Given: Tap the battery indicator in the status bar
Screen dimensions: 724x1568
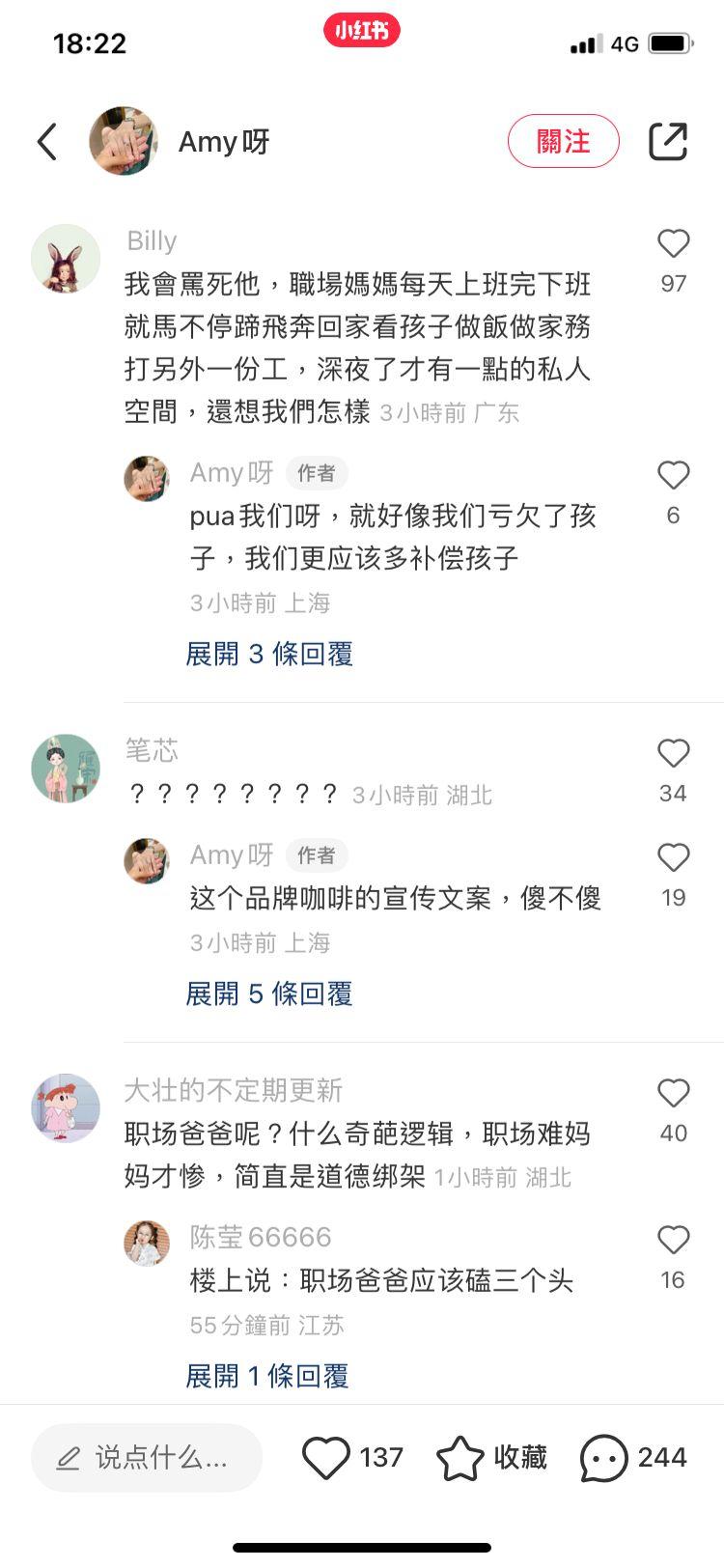Looking at the screenshot, I should click(x=671, y=42).
